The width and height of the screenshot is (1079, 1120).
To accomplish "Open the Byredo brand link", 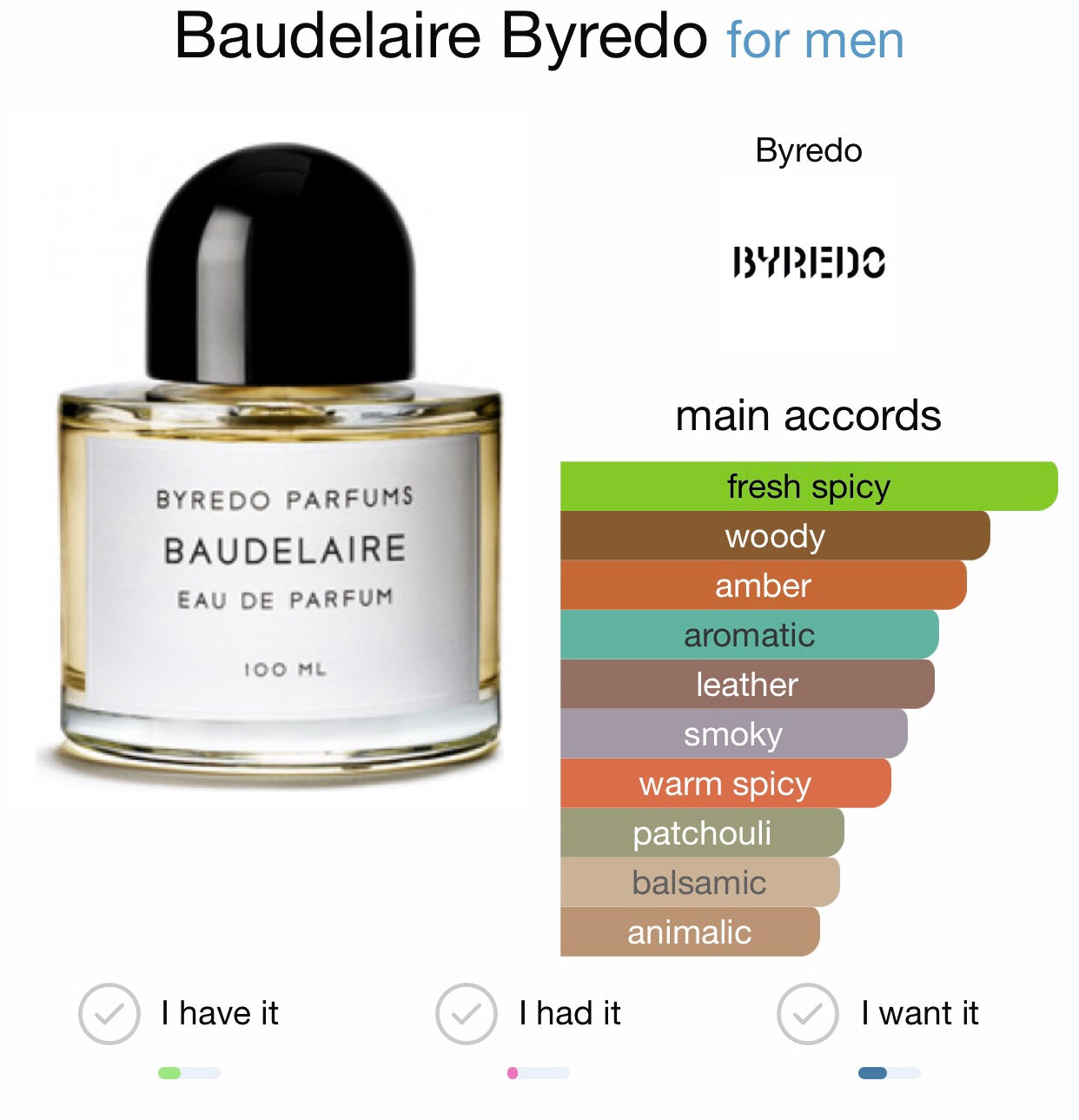I will (x=808, y=151).
